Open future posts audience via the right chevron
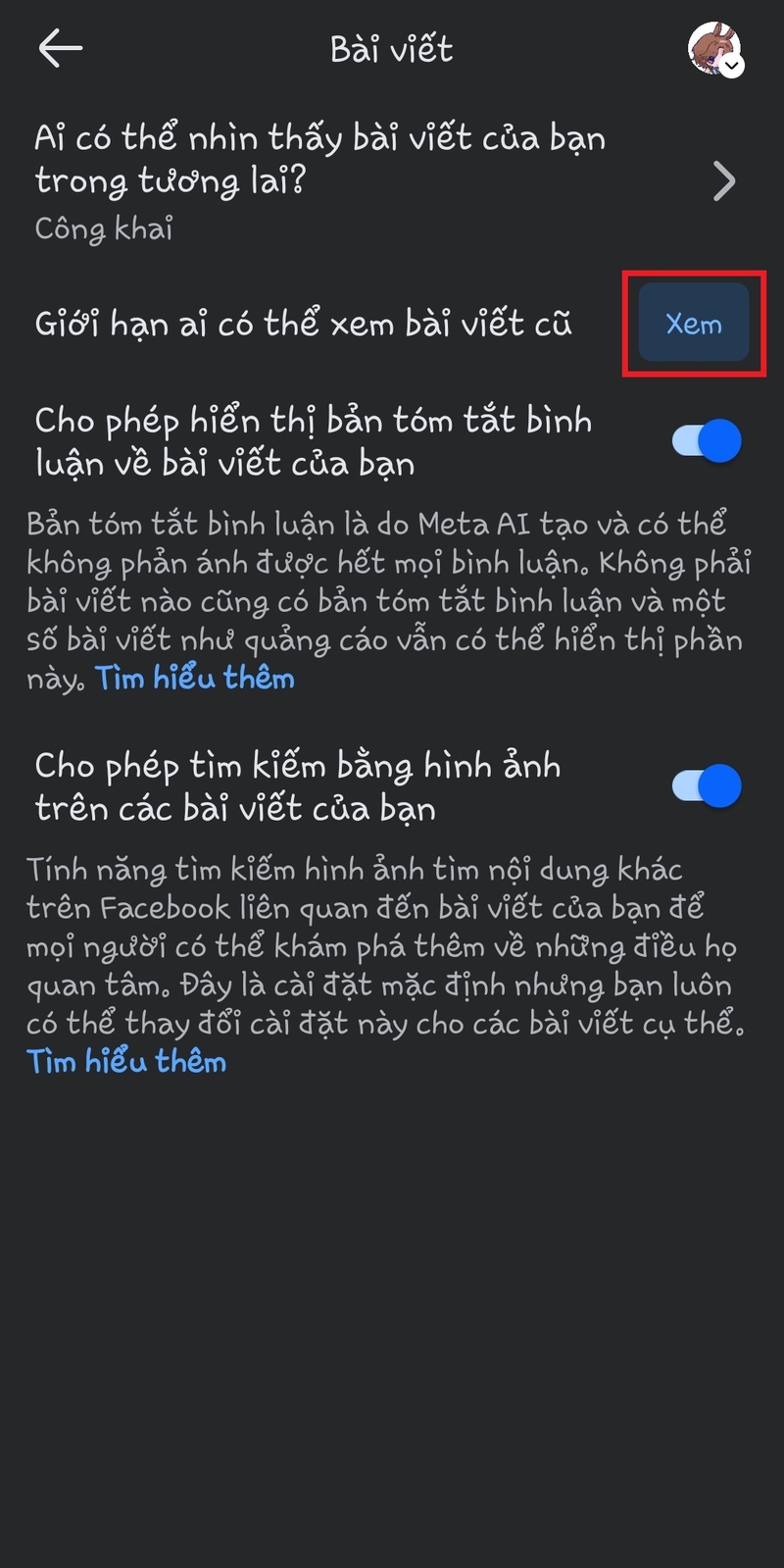Viewport: 784px width, 1568px height. pyautogui.click(x=726, y=180)
